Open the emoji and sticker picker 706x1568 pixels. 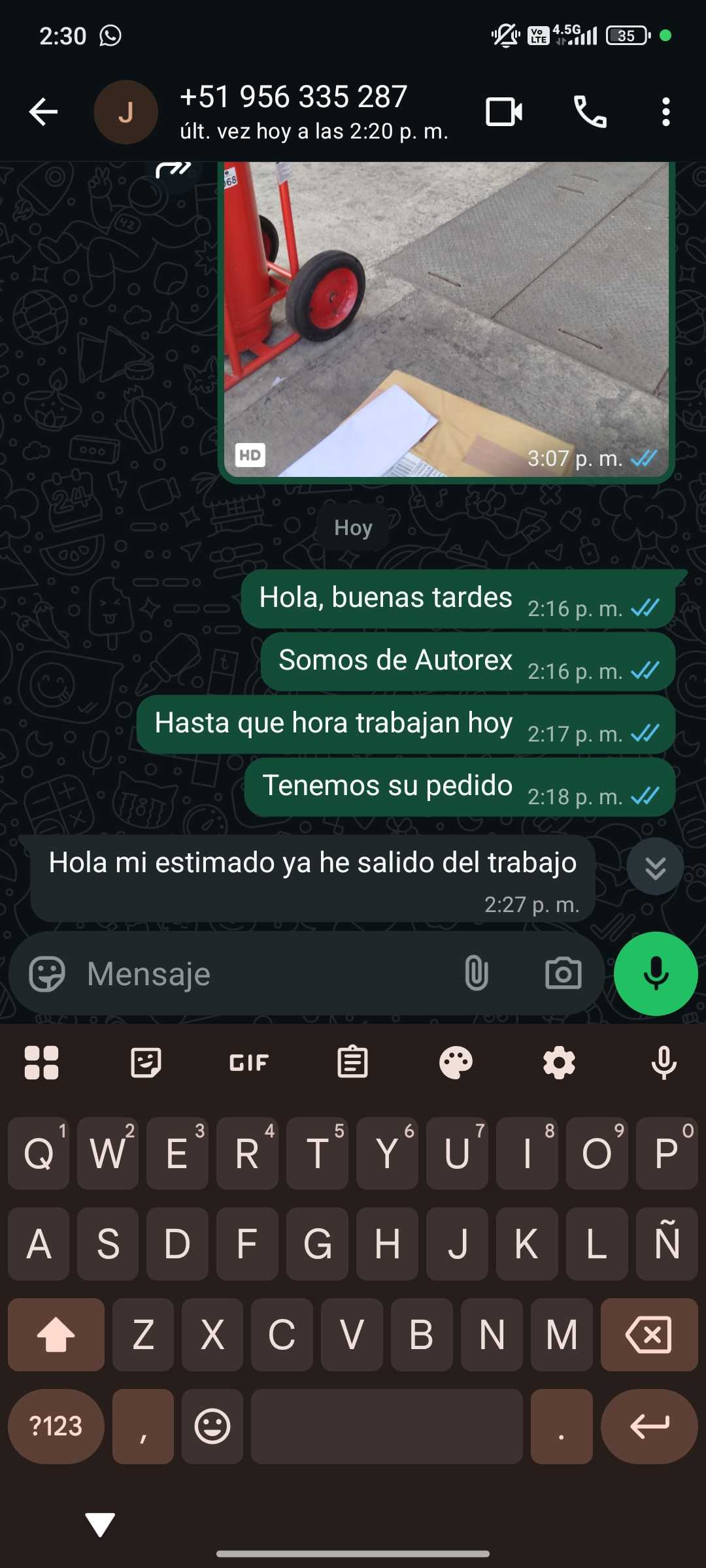coord(47,973)
